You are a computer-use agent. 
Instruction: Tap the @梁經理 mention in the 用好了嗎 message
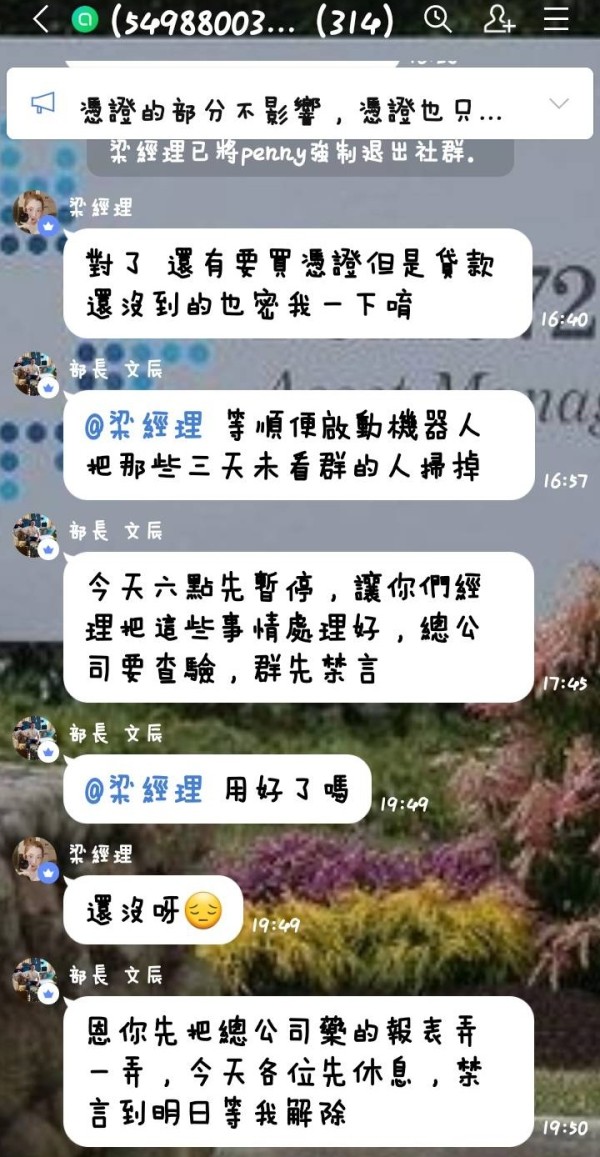142,790
